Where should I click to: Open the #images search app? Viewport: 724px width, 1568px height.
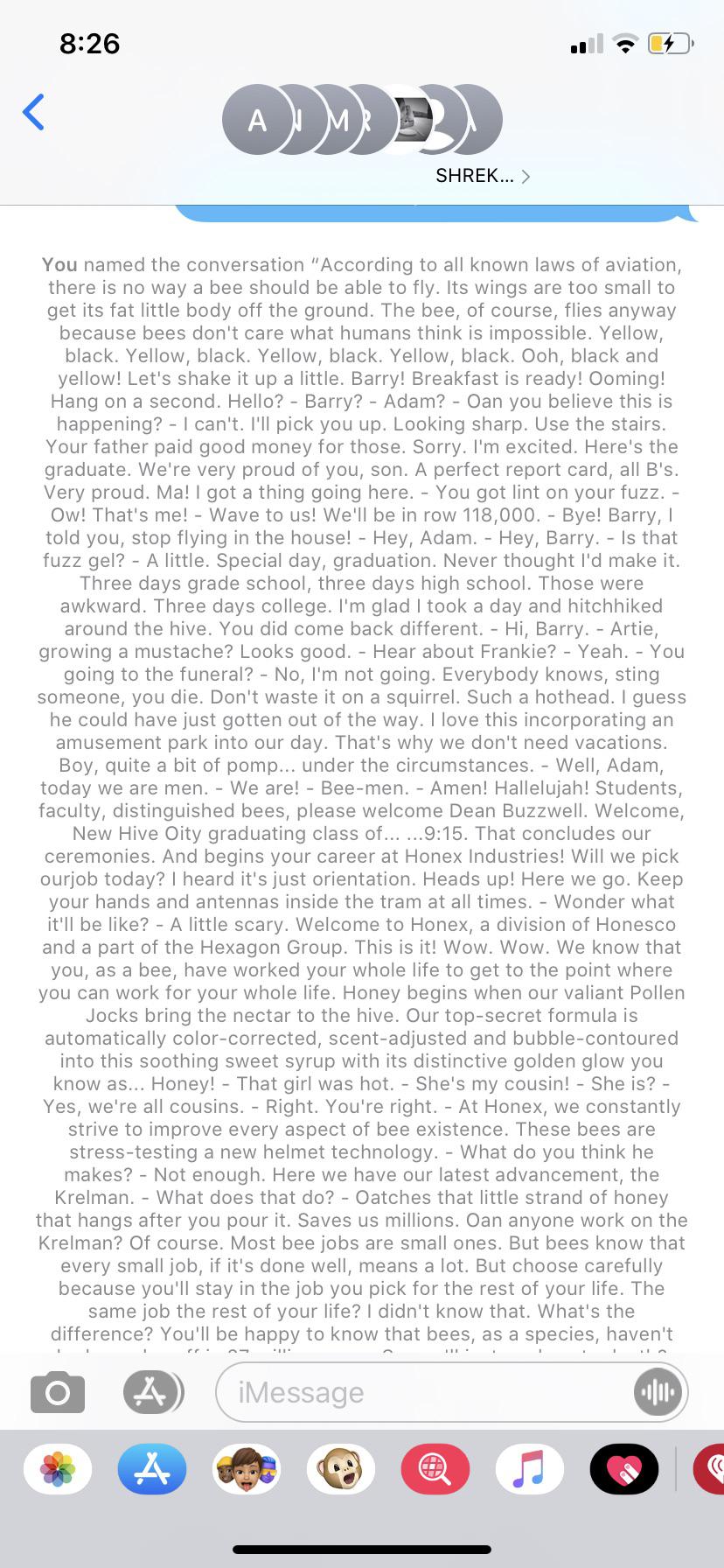coord(435,1469)
